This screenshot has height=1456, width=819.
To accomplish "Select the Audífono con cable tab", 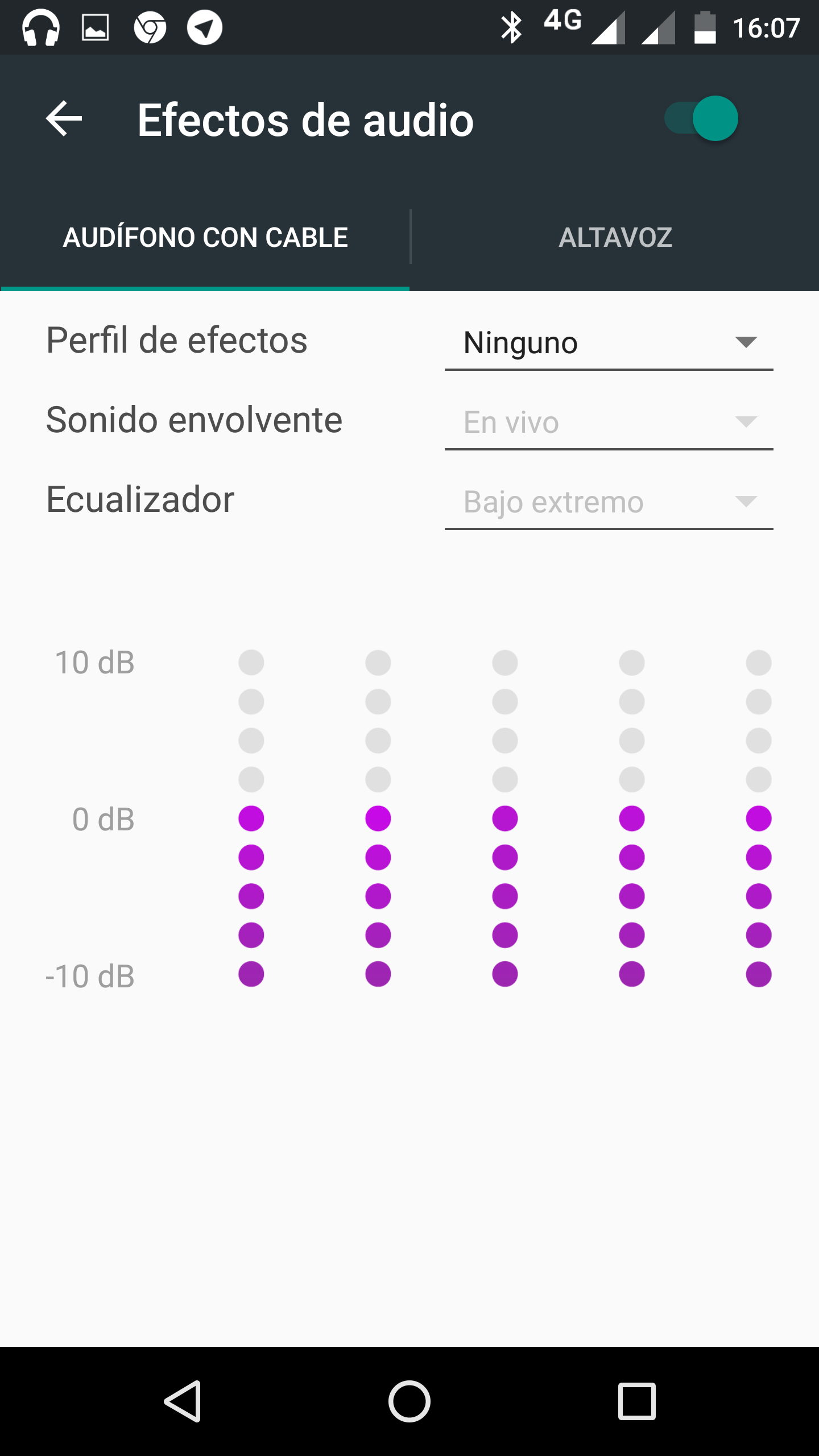I will 205,237.
